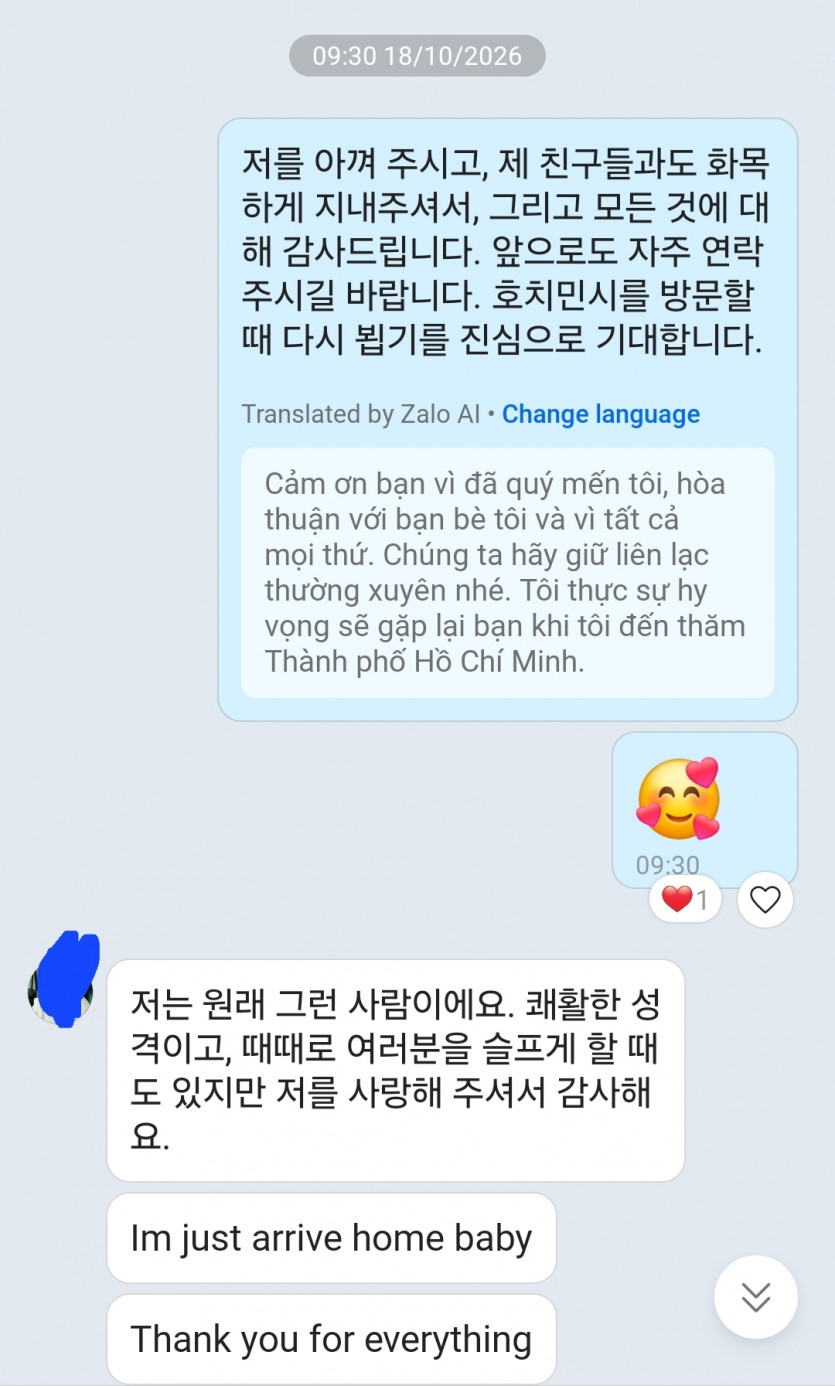Open the sender's profile avatar
The image size is (835, 1386).
(63, 988)
